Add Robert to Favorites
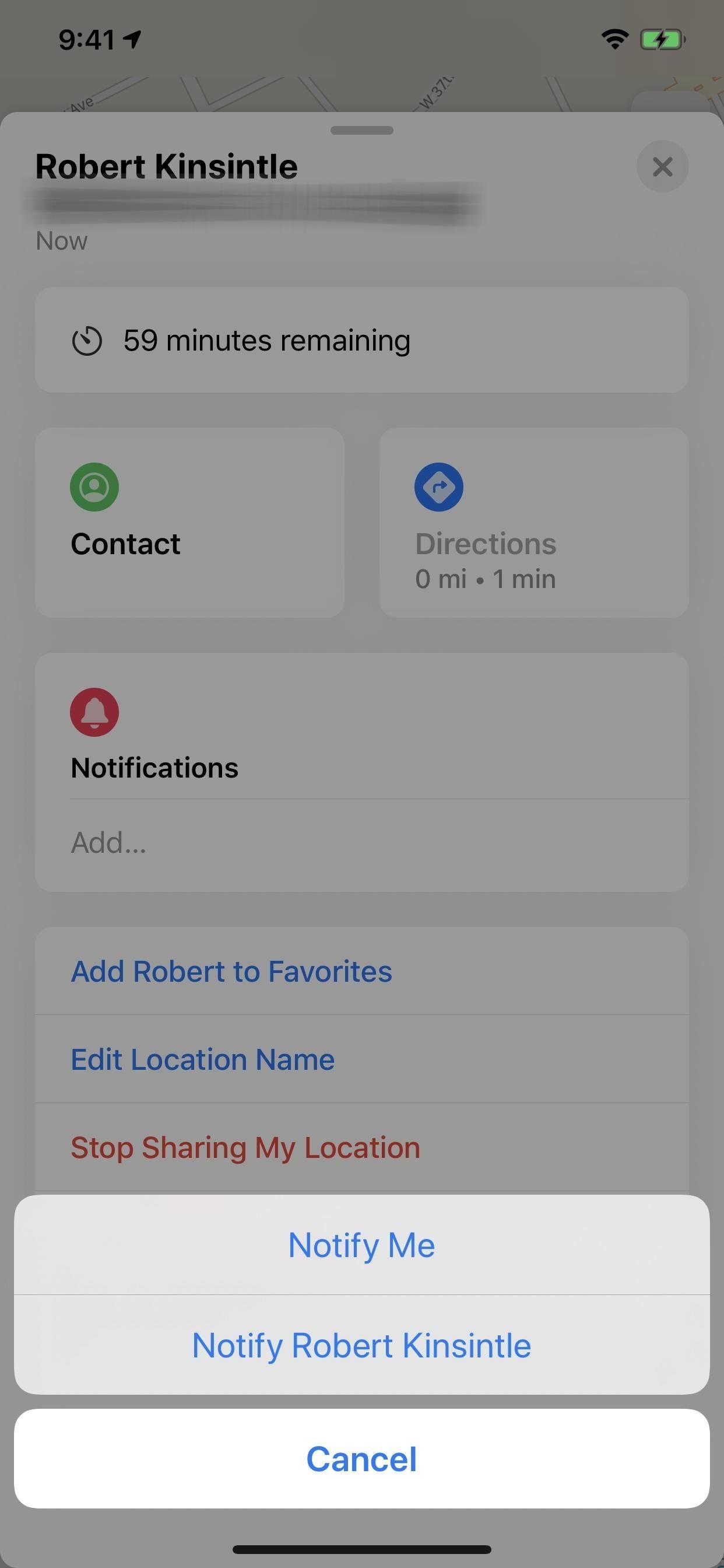724x1568 pixels. 231,971
